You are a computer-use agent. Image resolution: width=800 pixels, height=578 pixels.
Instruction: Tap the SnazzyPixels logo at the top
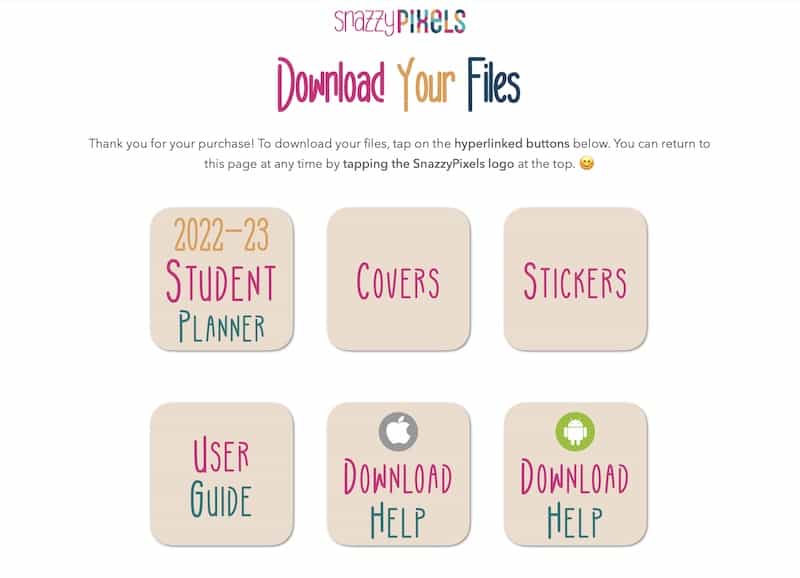pos(399,21)
